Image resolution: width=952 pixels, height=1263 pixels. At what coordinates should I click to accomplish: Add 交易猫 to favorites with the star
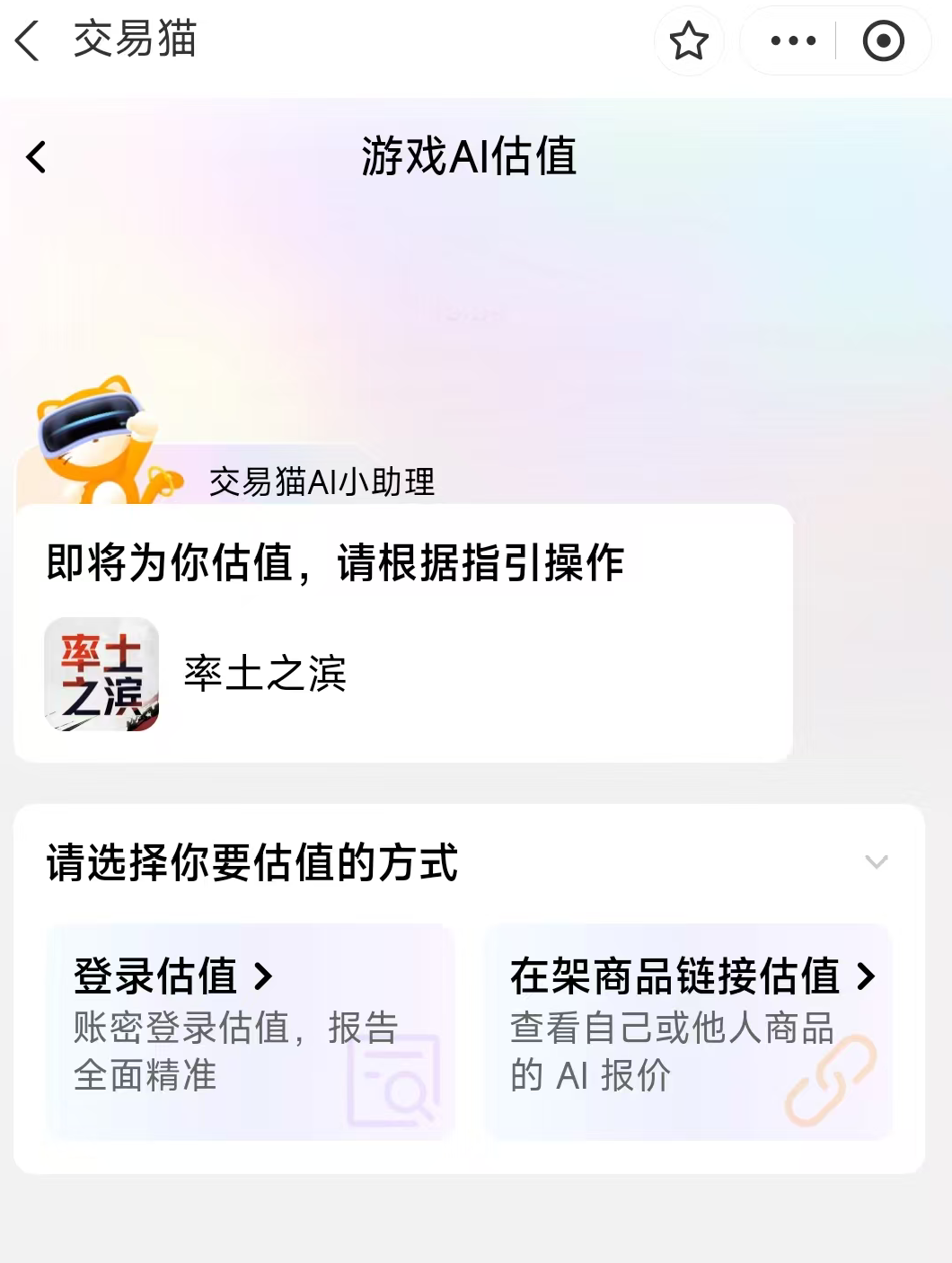(x=689, y=41)
